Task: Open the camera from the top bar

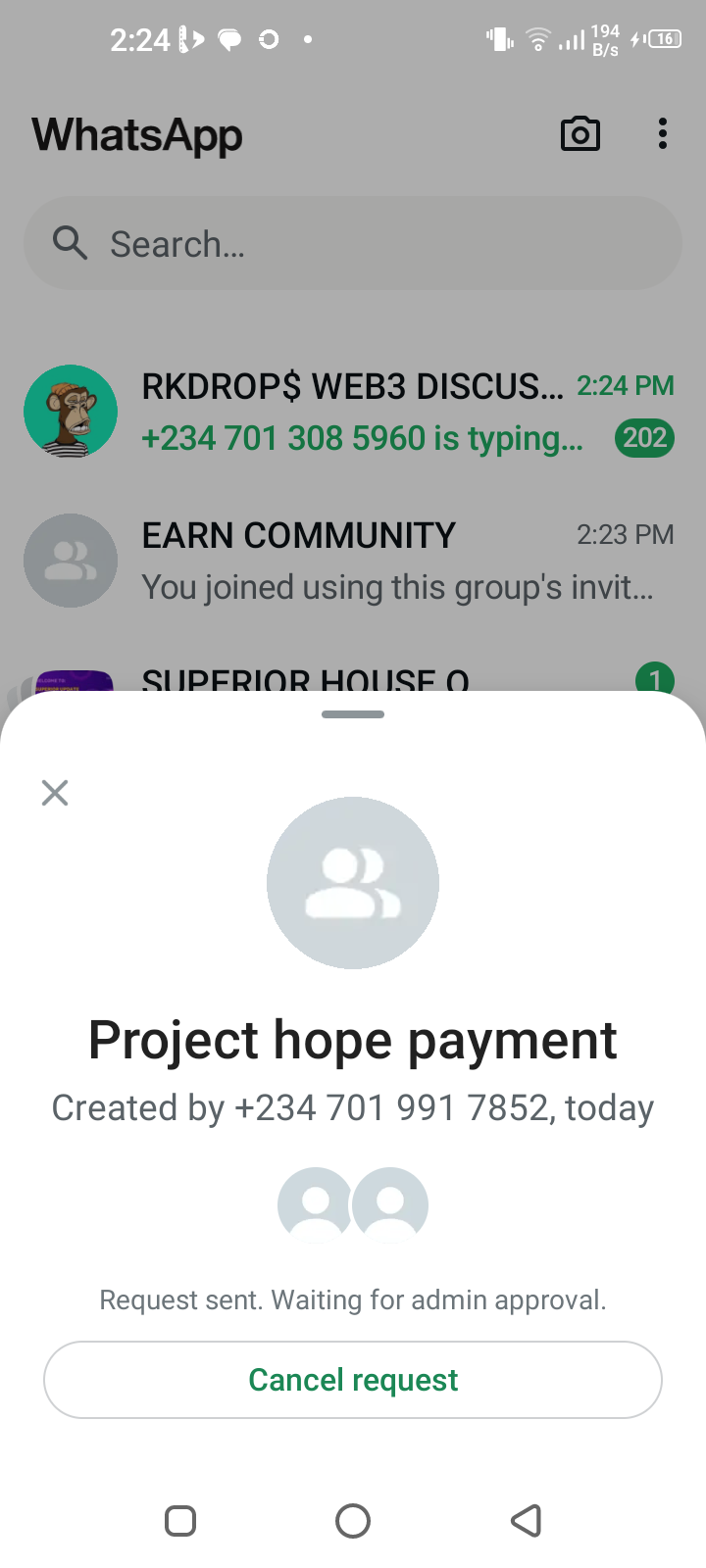Action: tap(580, 134)
